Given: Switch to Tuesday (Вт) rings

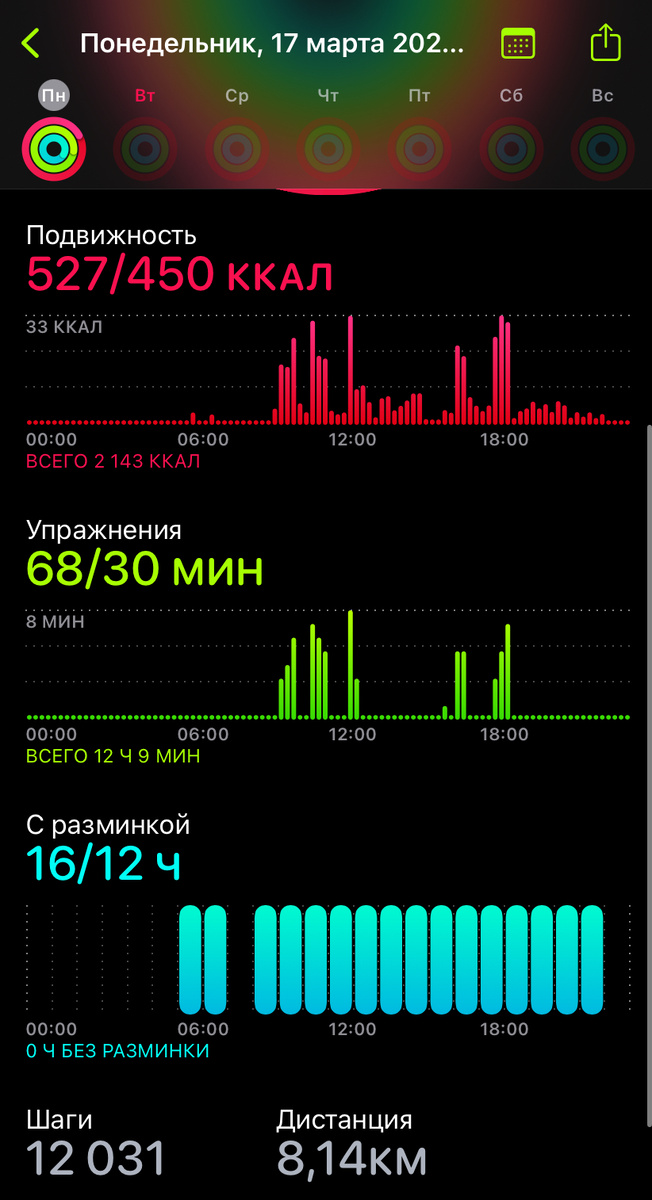Looking at the screenshot, I should pos(145,148).
